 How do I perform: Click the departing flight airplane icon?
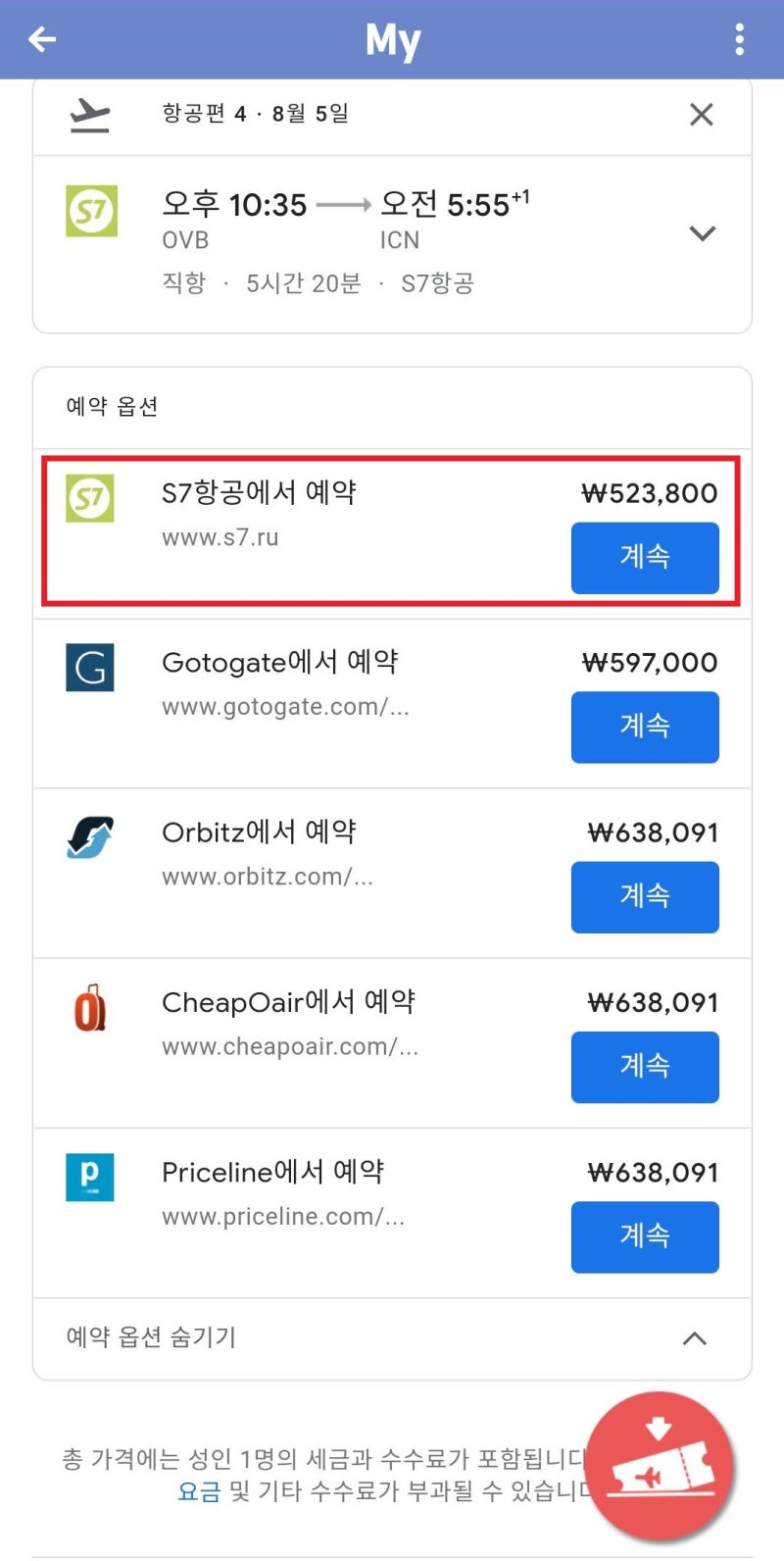[86, 114]
